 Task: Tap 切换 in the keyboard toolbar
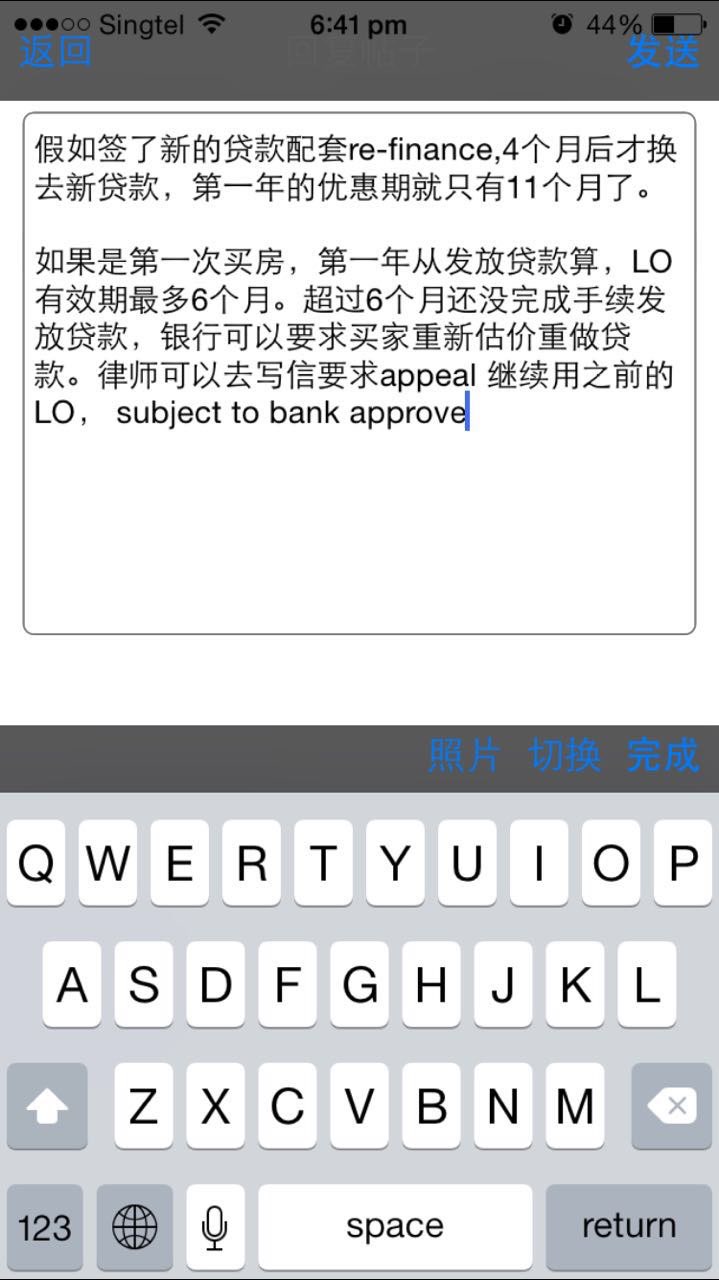point(565,756)
